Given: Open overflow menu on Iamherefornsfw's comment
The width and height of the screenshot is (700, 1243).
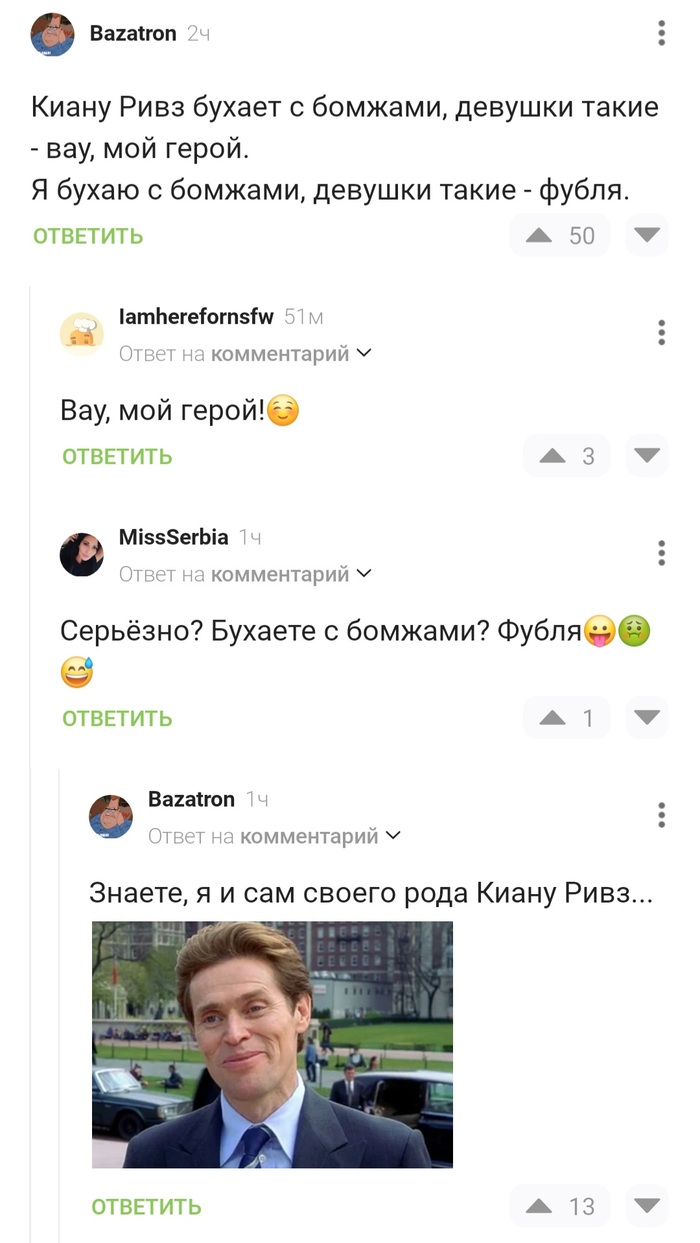Looking at the screenshot, I should pyautogui.click(x=661, y=333).
